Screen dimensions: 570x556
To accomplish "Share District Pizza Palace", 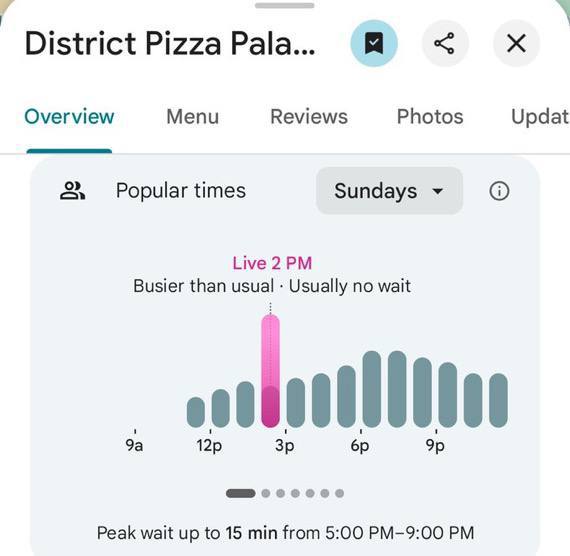I will point(445,43).
